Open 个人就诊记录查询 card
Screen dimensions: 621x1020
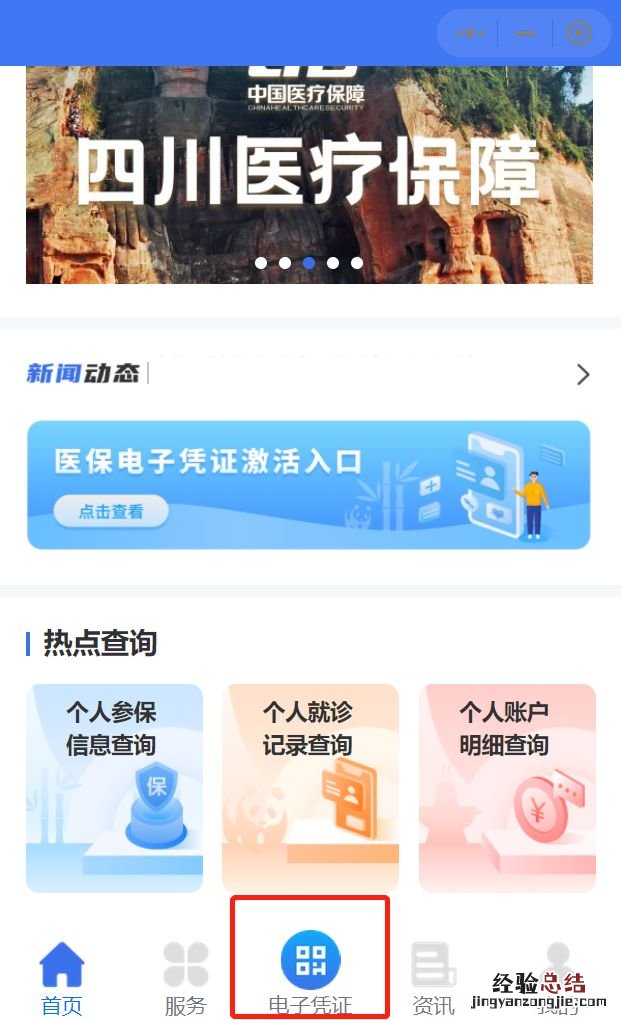pos(310,787)
